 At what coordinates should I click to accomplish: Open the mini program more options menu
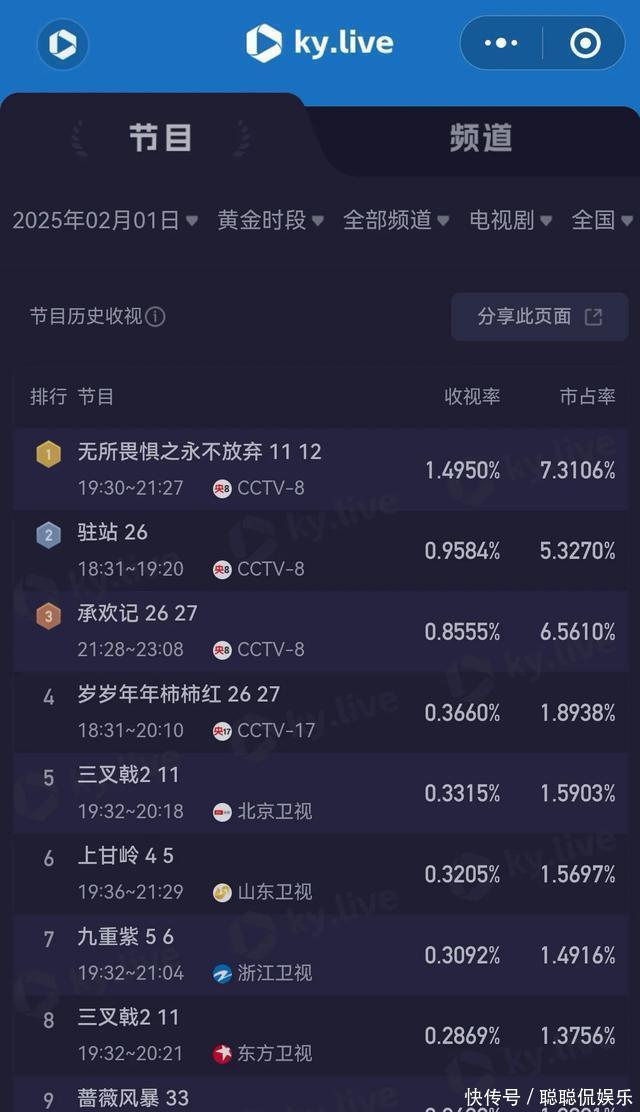click(x=501, y=43)
